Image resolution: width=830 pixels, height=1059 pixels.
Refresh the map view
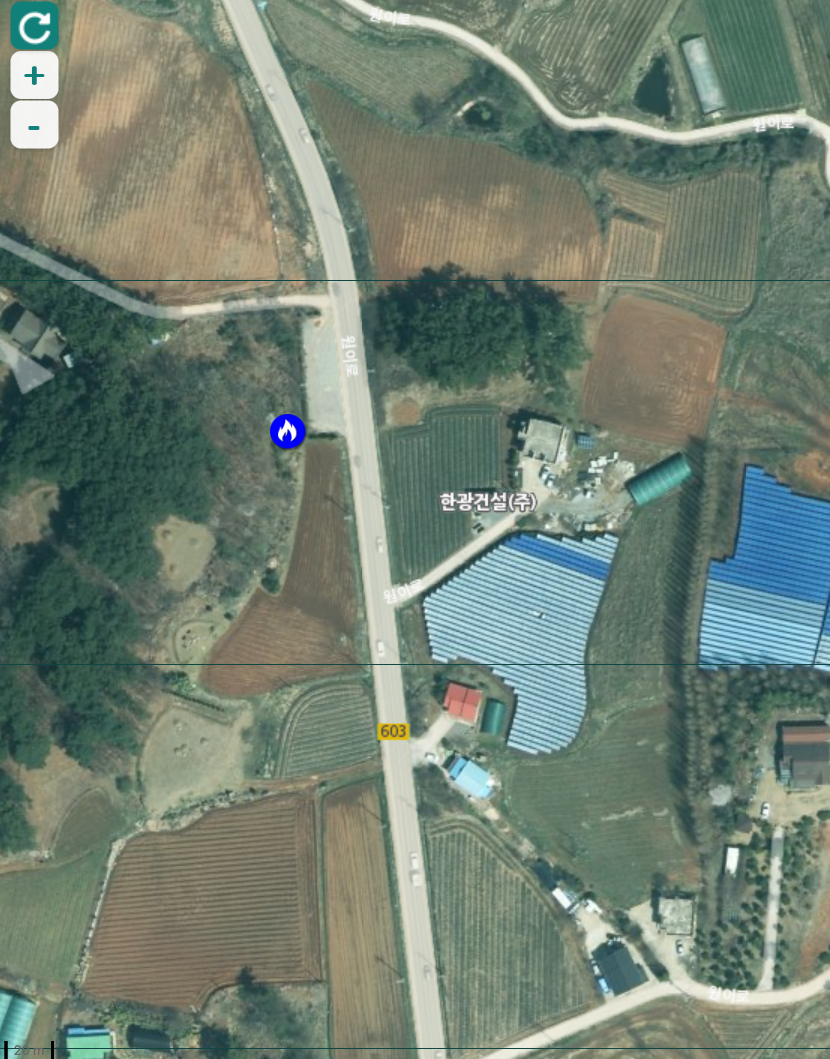(x=34, y=26)
